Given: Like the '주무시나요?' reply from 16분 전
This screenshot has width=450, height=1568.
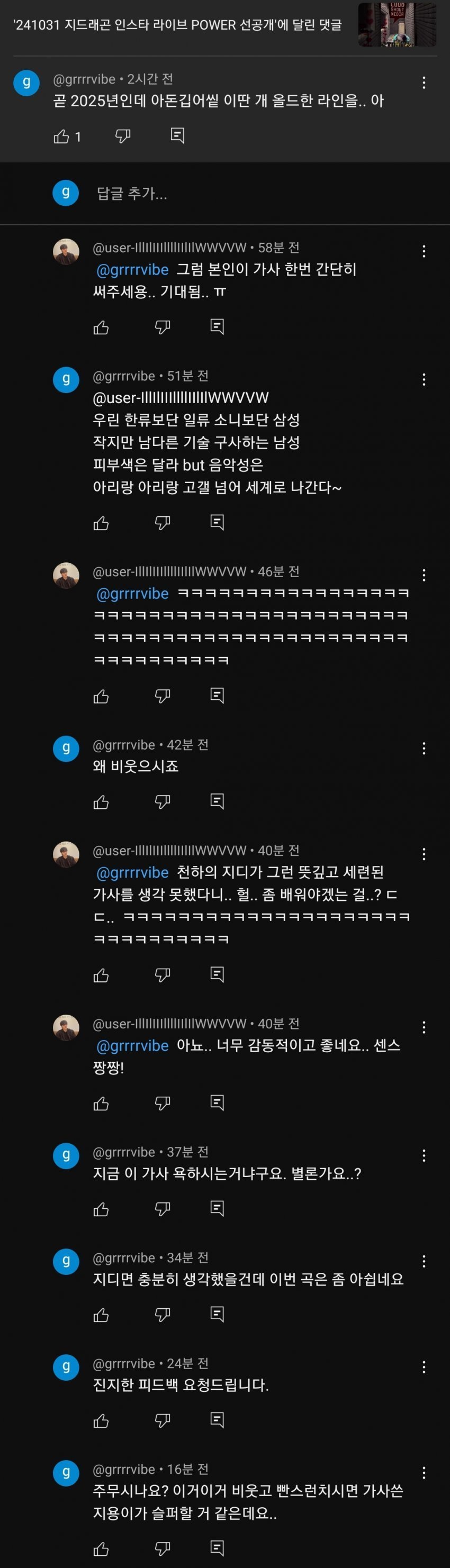Looking at the screenshot, I should tap(101, 1548).
